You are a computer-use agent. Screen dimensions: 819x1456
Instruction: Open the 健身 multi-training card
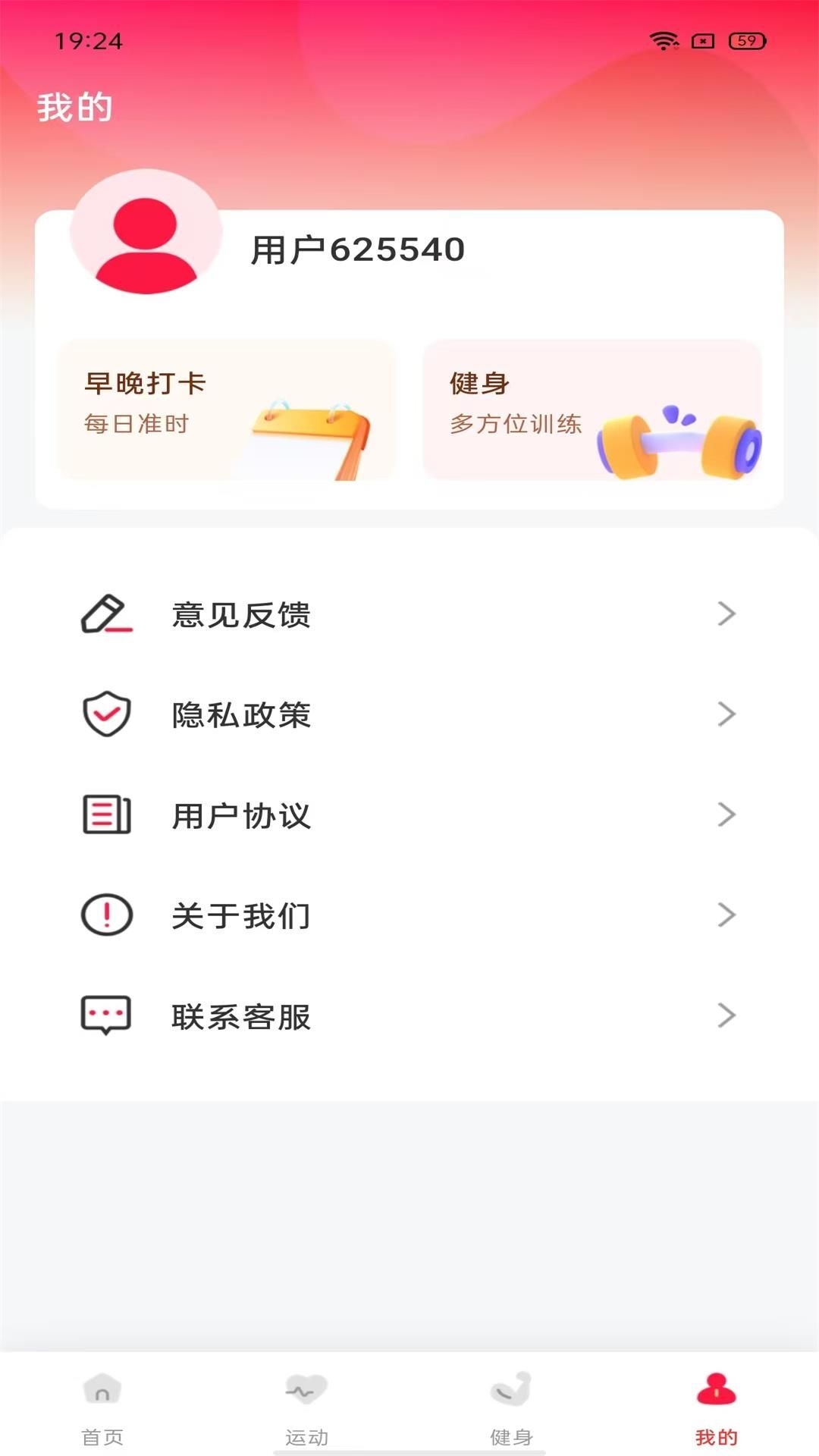pos(593,412)
